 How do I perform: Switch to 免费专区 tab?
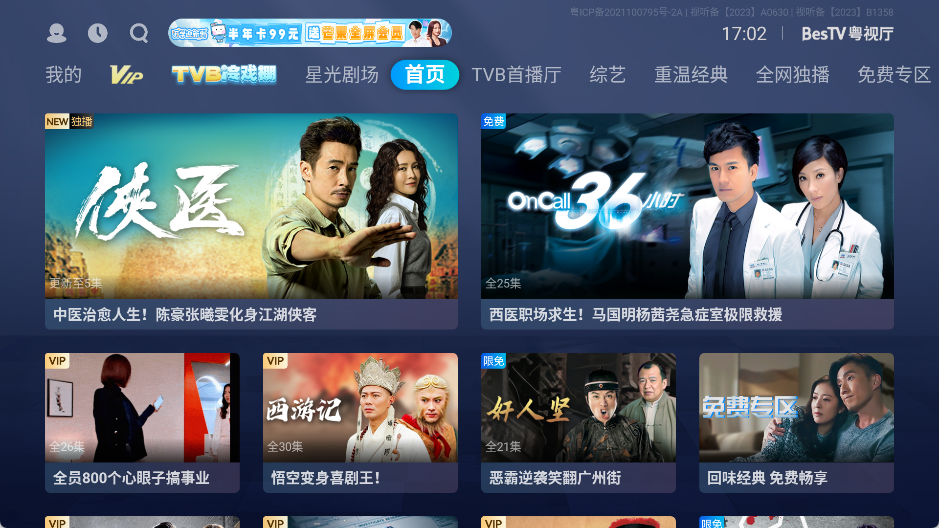[894, 75]
